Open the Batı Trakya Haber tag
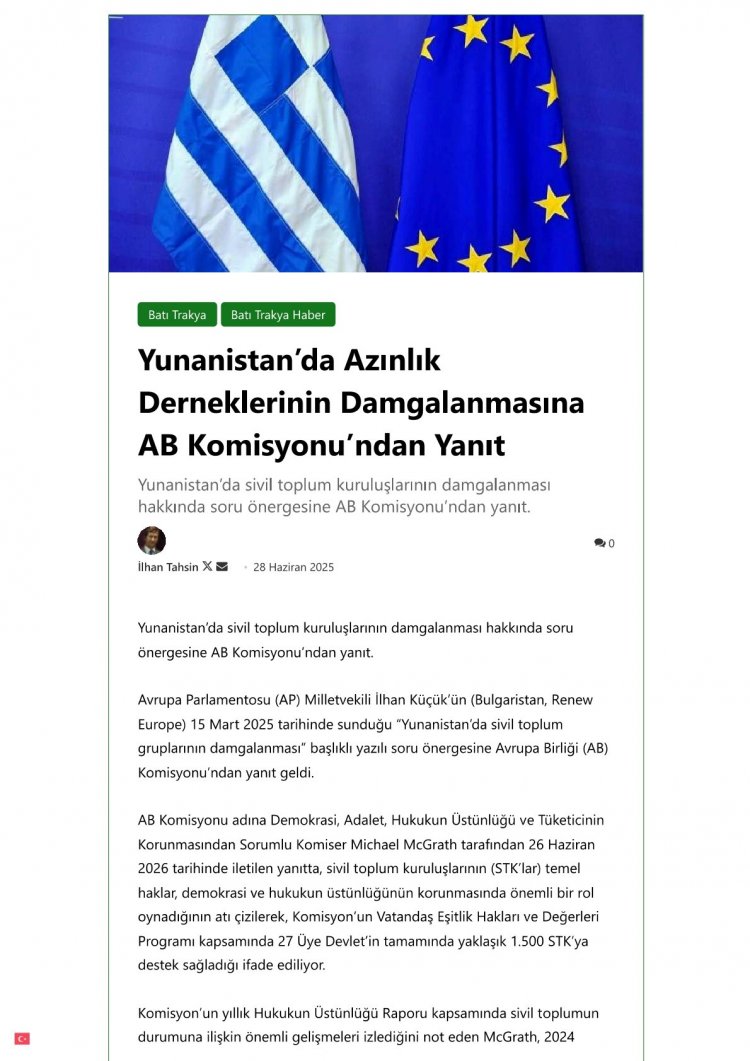This screenshot has height=1061, width=750. tap(278, 315)
